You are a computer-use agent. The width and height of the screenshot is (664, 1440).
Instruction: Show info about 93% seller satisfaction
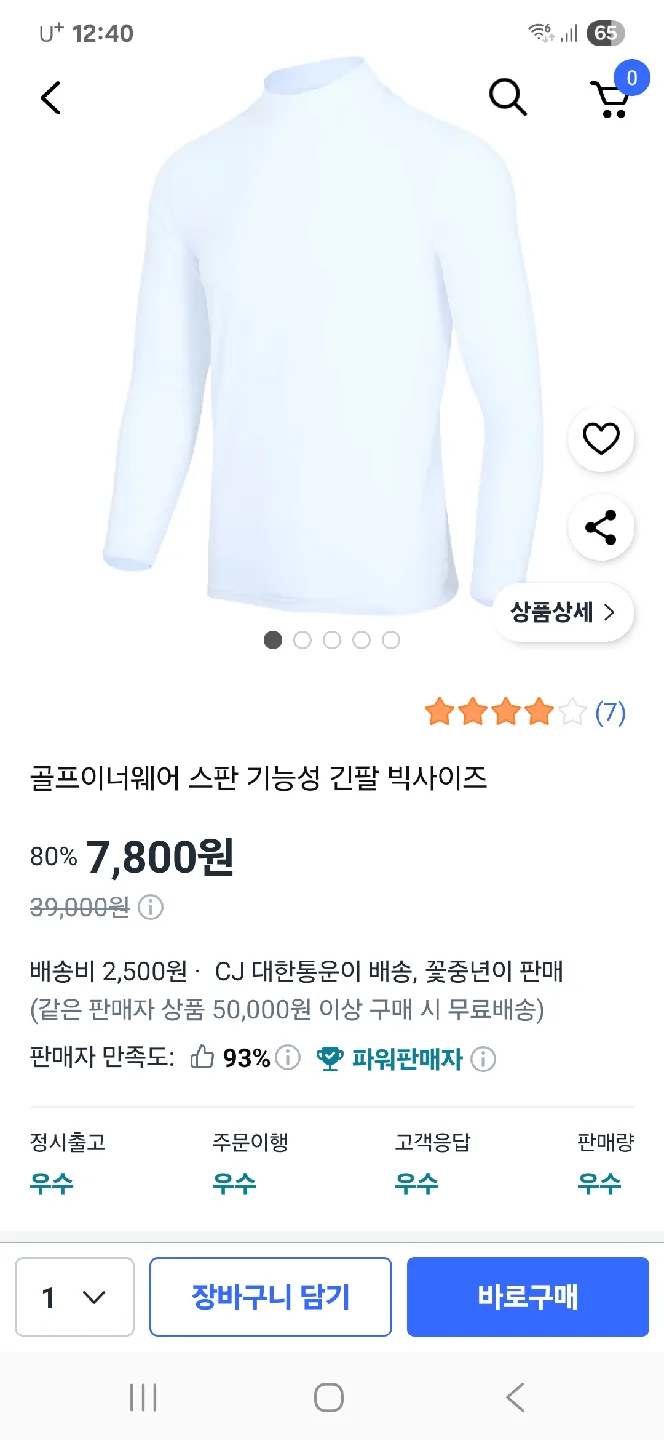tap(288, 1058)
